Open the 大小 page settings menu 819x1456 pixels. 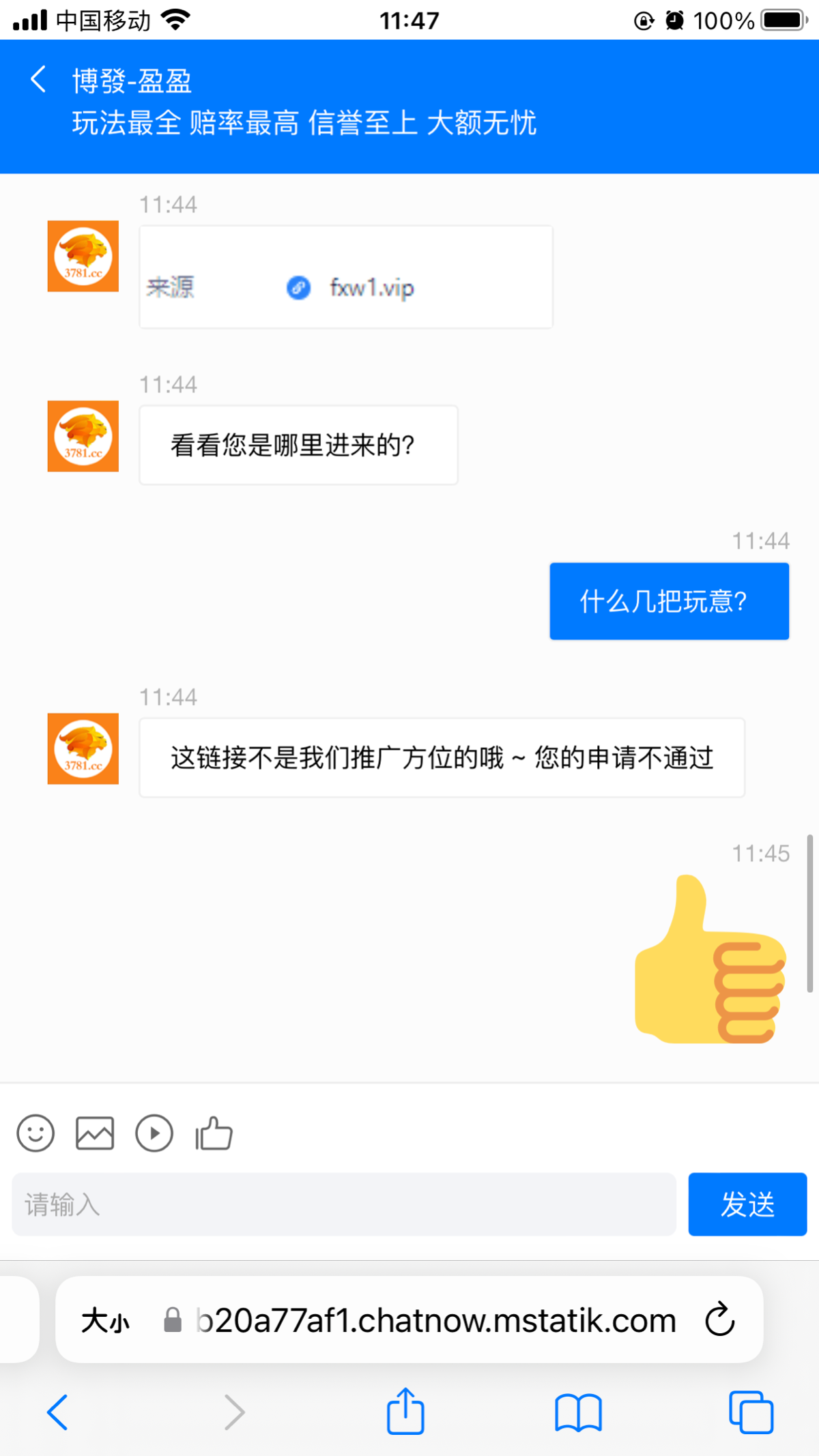pos(106,1321)
